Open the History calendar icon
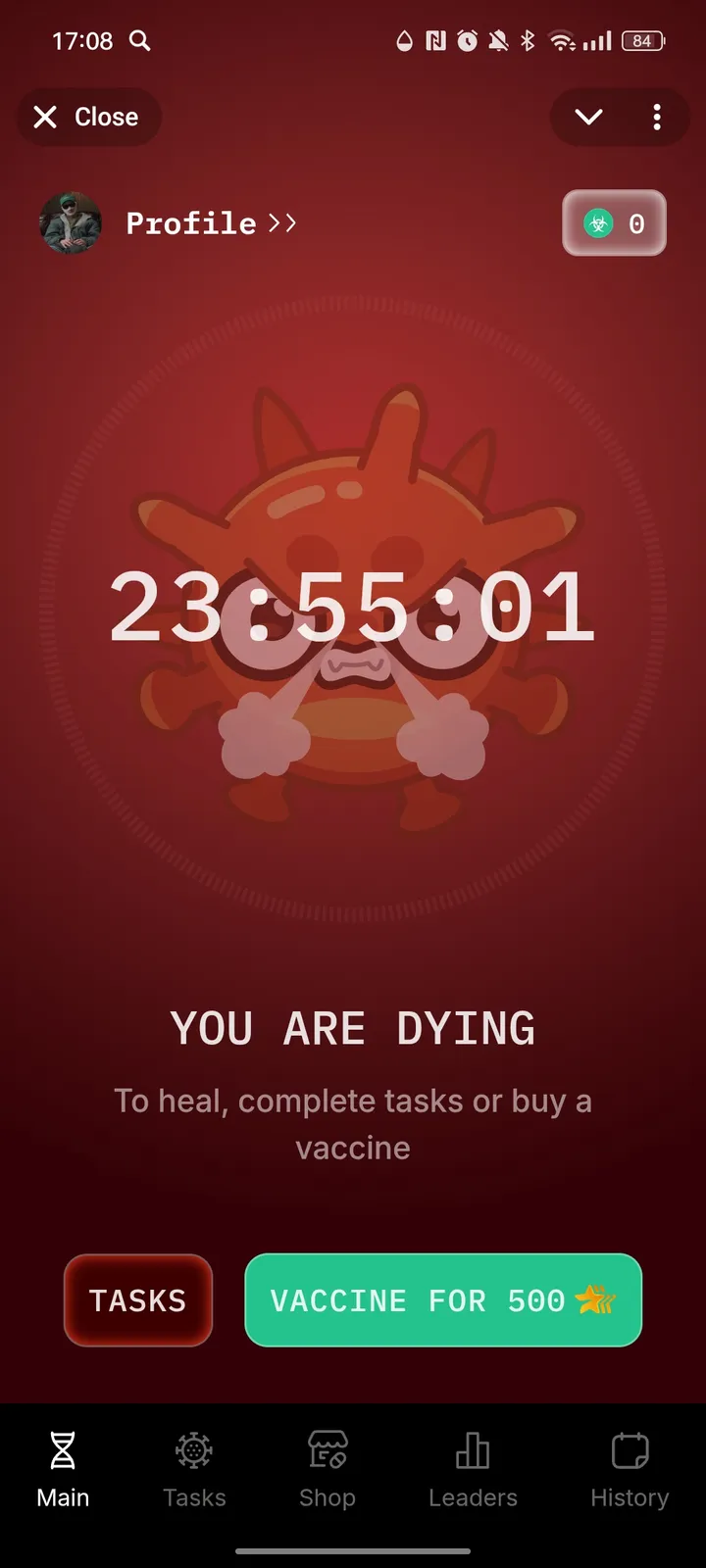 [x=629, y=1449]
